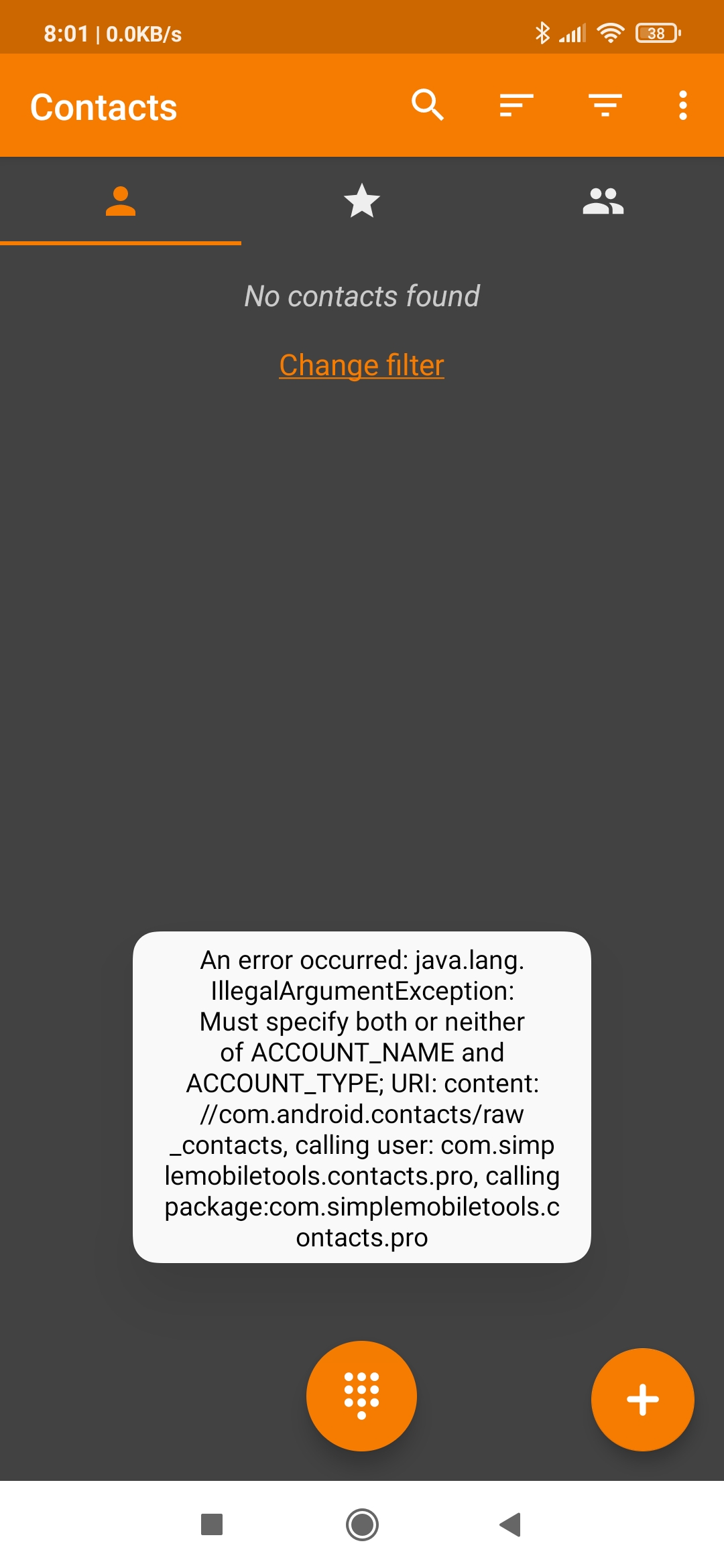Viewport: 724px width, 1568px height.
Task: Select the Contacts person tab
Action: [121, 201]
